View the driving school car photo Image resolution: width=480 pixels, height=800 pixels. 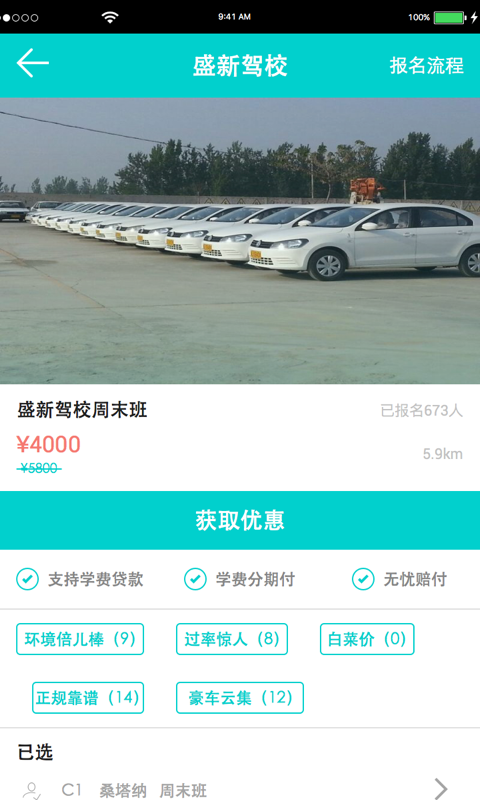(240, 240)
